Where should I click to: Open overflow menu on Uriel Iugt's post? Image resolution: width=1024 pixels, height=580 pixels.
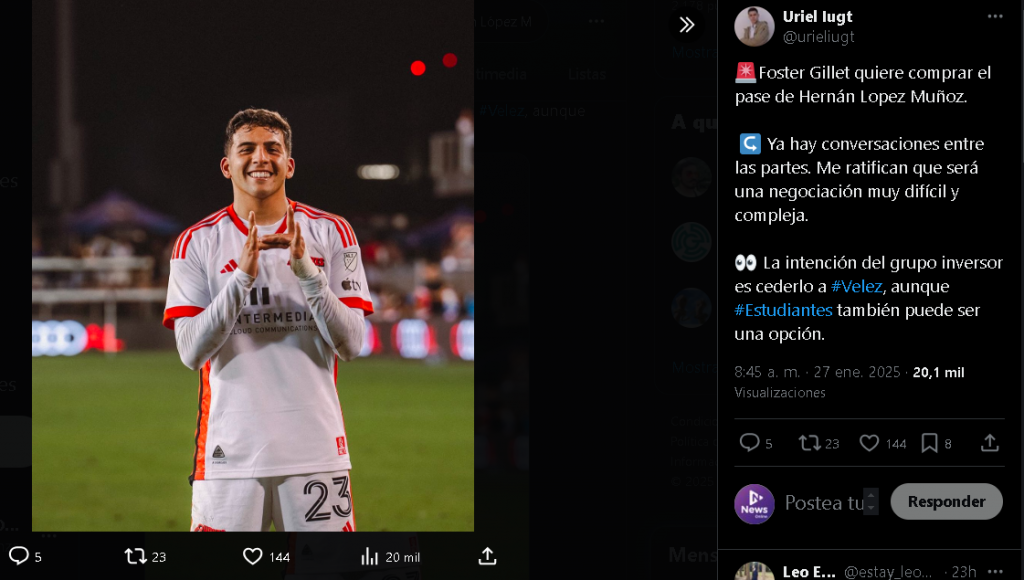pyautogui.click(x=995, y=17)
